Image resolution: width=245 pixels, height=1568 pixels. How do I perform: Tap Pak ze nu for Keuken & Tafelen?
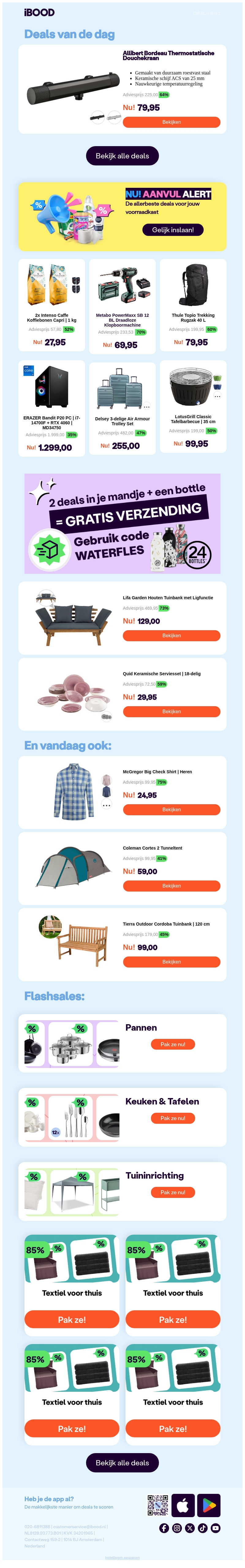pos(173,1118)
